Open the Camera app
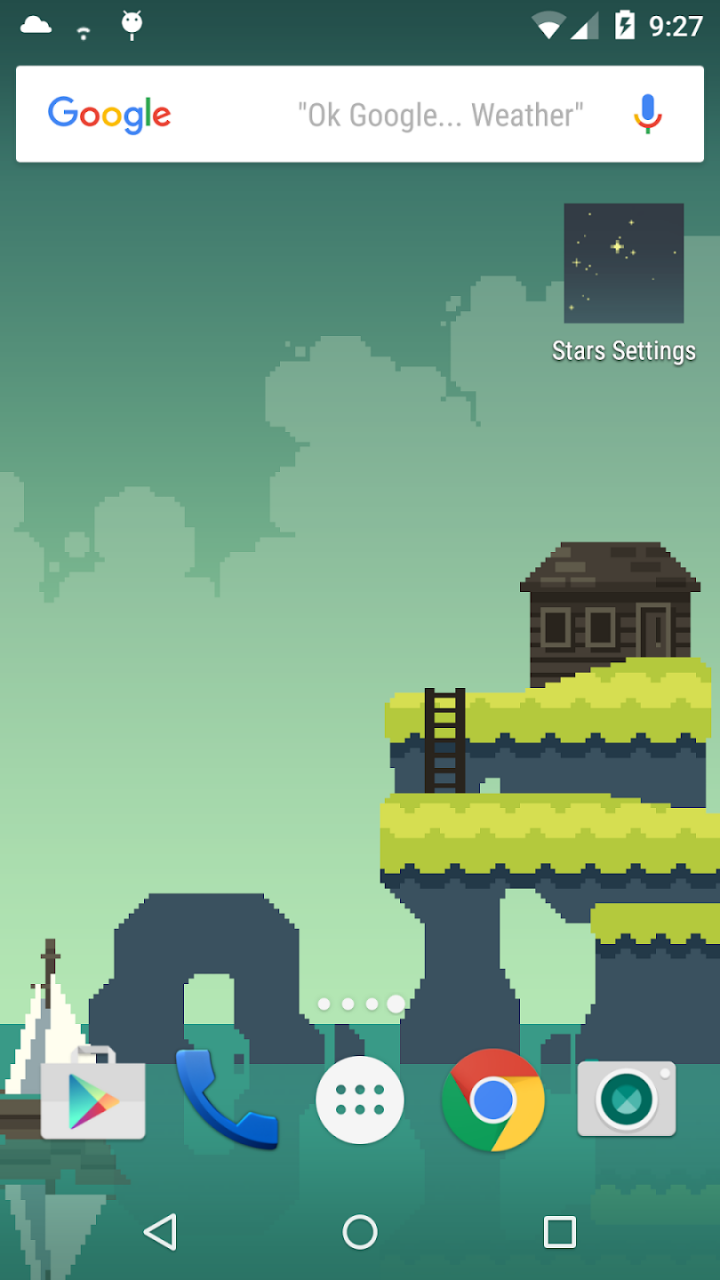 pyautogui.click(x=627, y=1099)
